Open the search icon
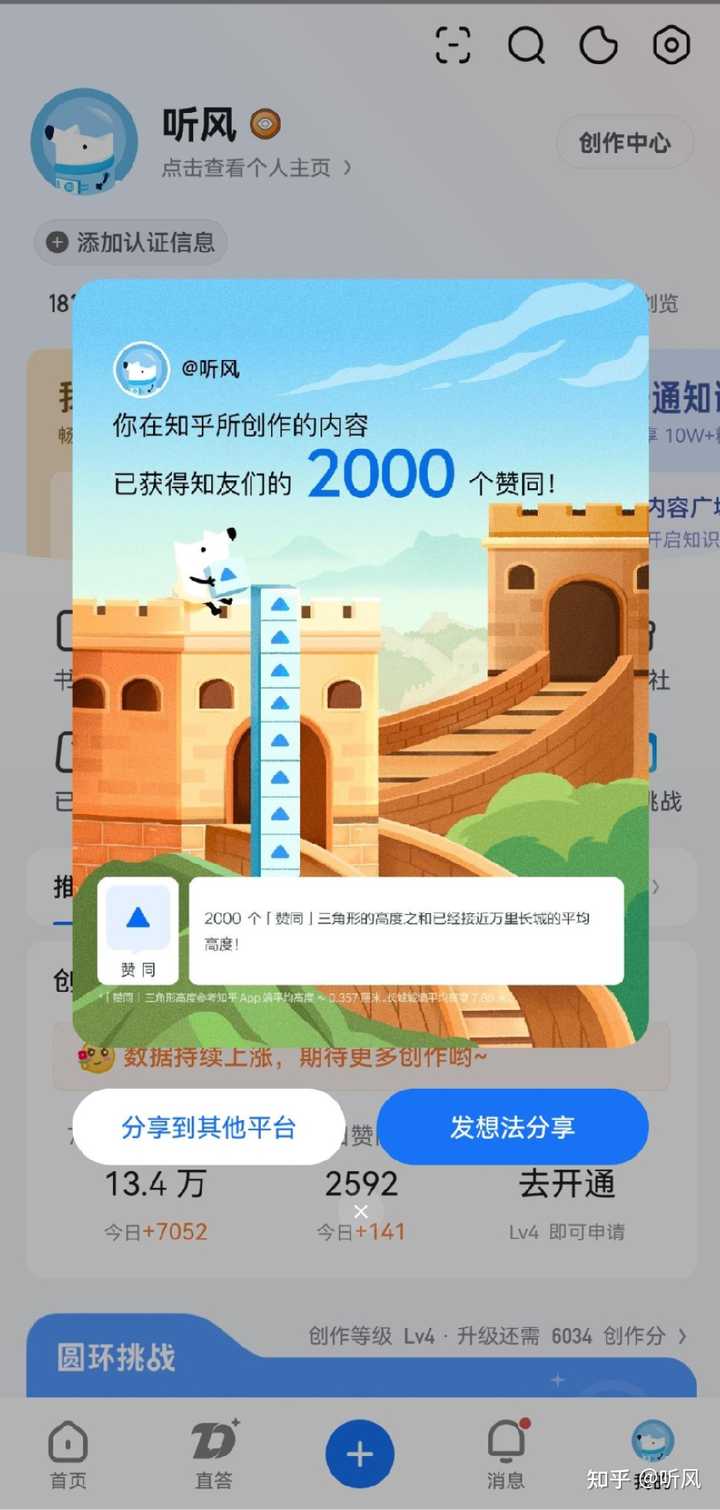720x1510 pixels. click(526, 45)
